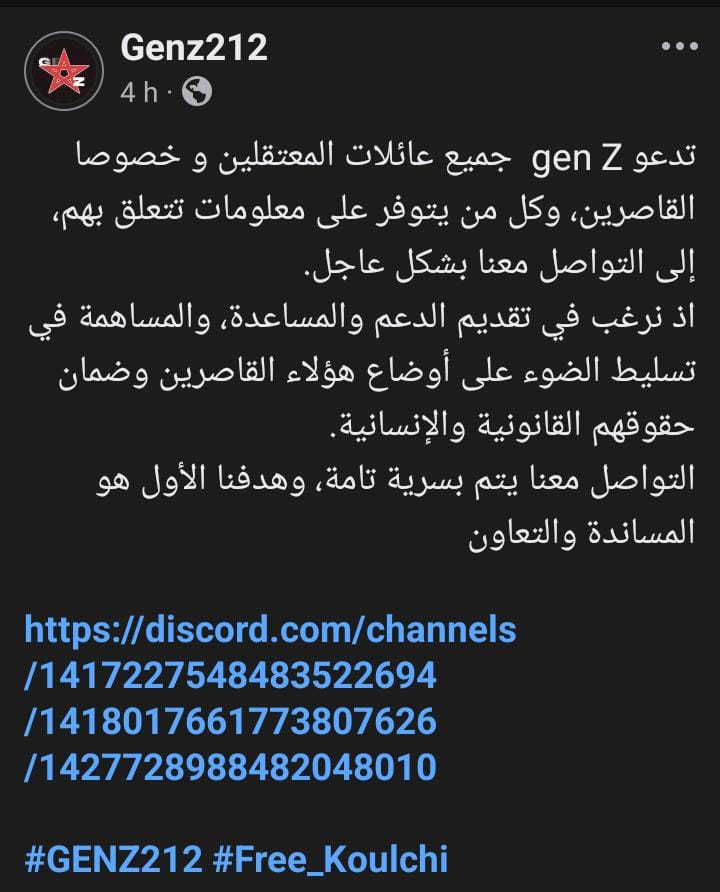Open the Genz212 page name
720x892 pixels.
click(x=193, y=48)
